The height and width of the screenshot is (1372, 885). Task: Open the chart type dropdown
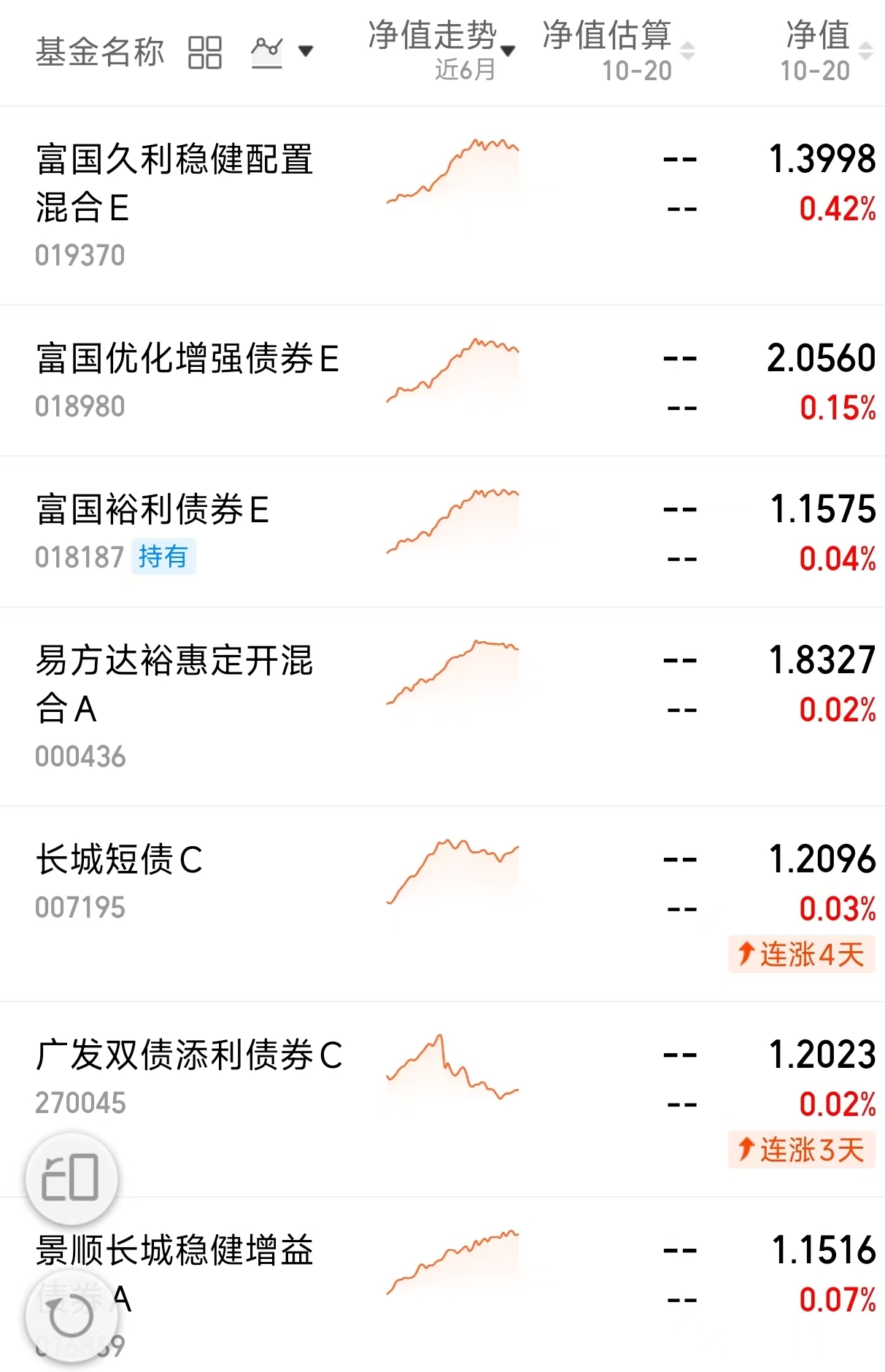point(282,52)
